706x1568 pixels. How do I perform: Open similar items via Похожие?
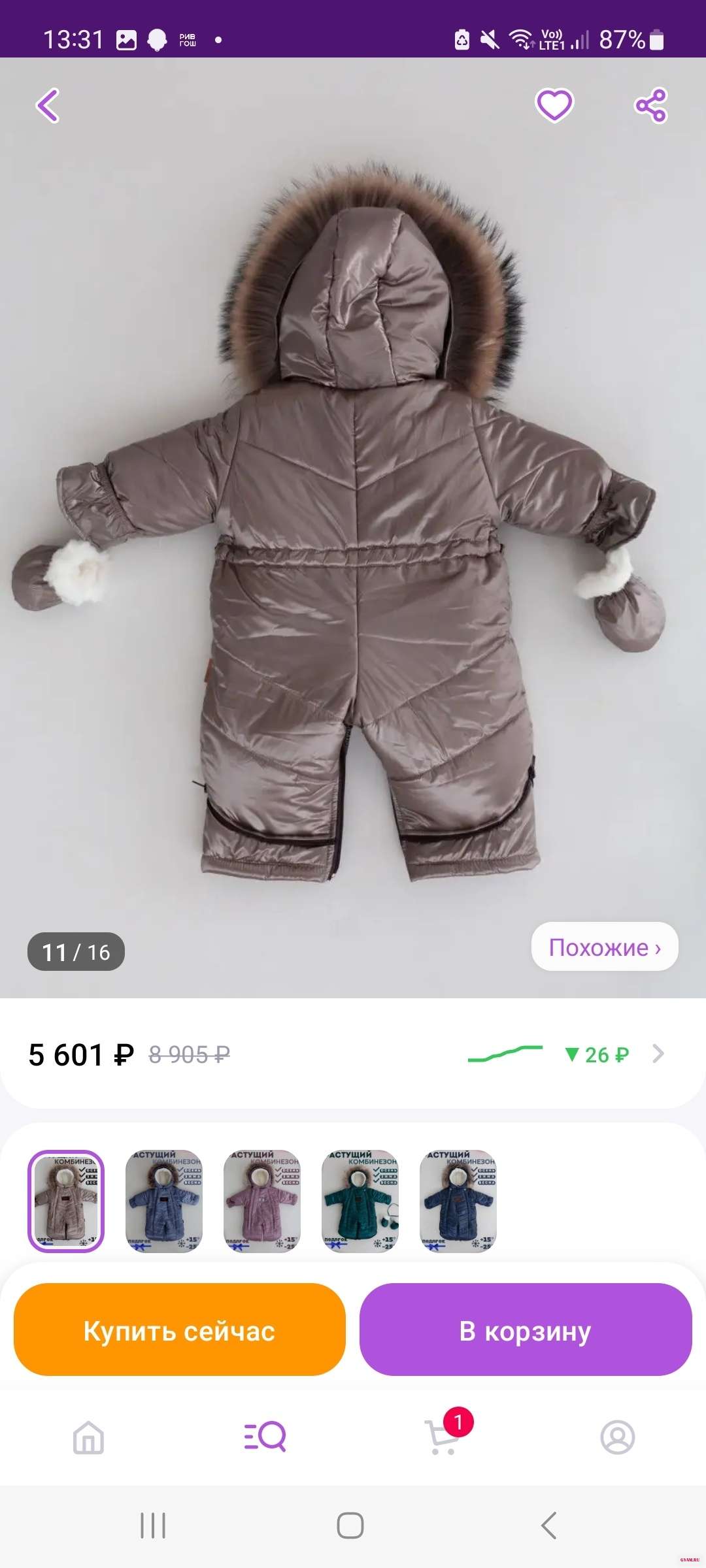click(605, 947)
